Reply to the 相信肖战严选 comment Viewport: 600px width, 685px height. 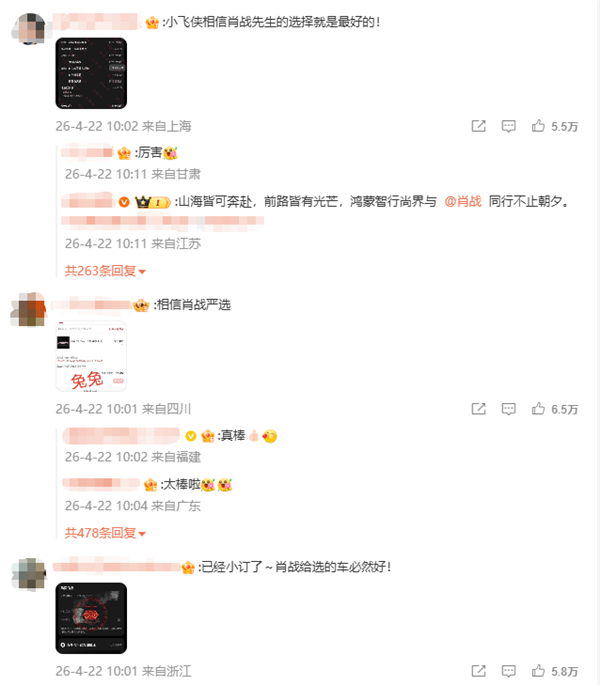(508, 409)
